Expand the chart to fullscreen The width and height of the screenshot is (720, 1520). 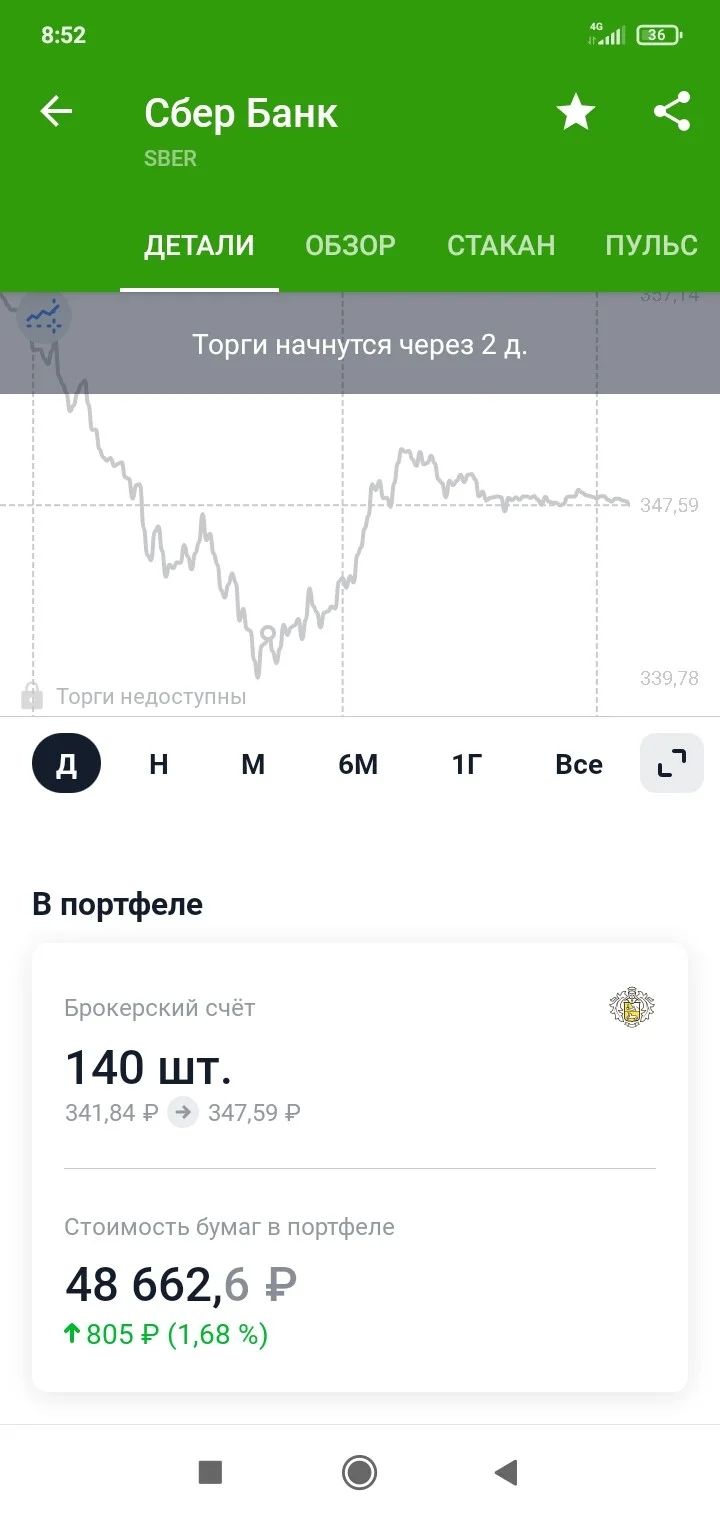[672, 764]
